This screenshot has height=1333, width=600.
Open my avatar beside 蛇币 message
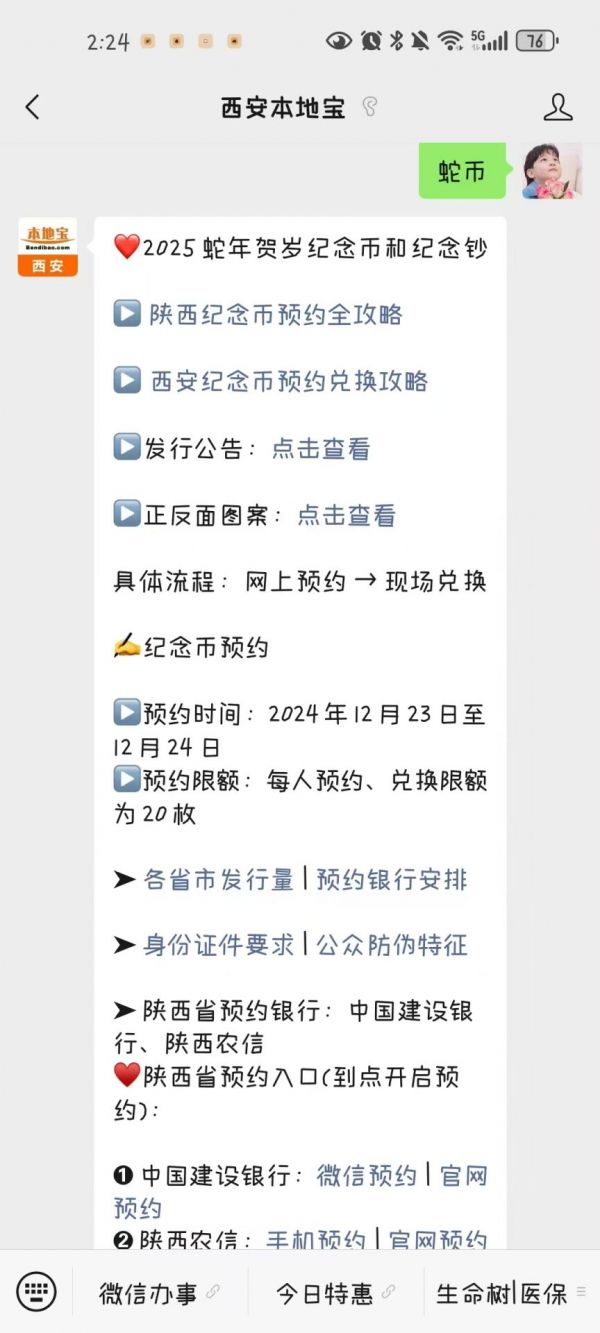[x=552, y=171]
